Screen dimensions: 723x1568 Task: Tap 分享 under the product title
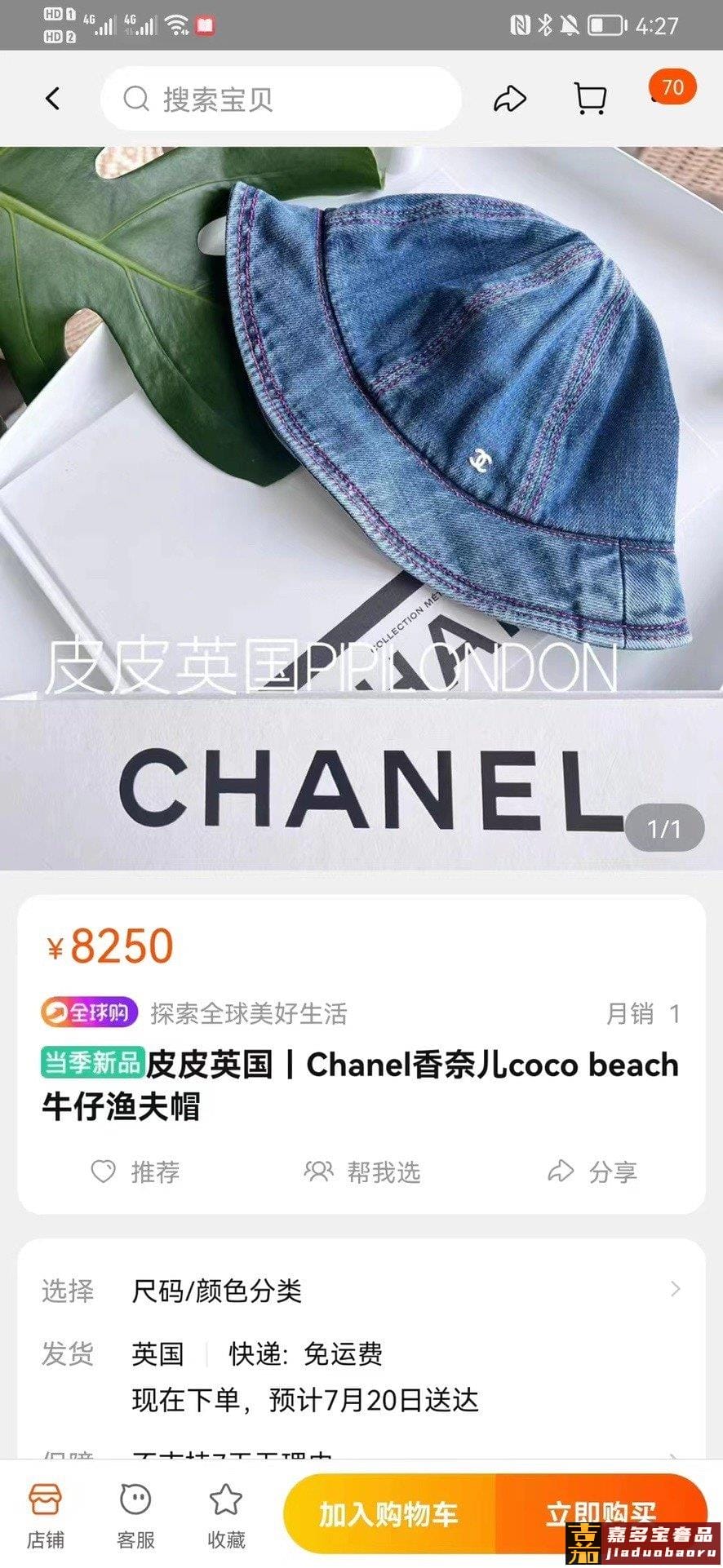click(592, 1172)
